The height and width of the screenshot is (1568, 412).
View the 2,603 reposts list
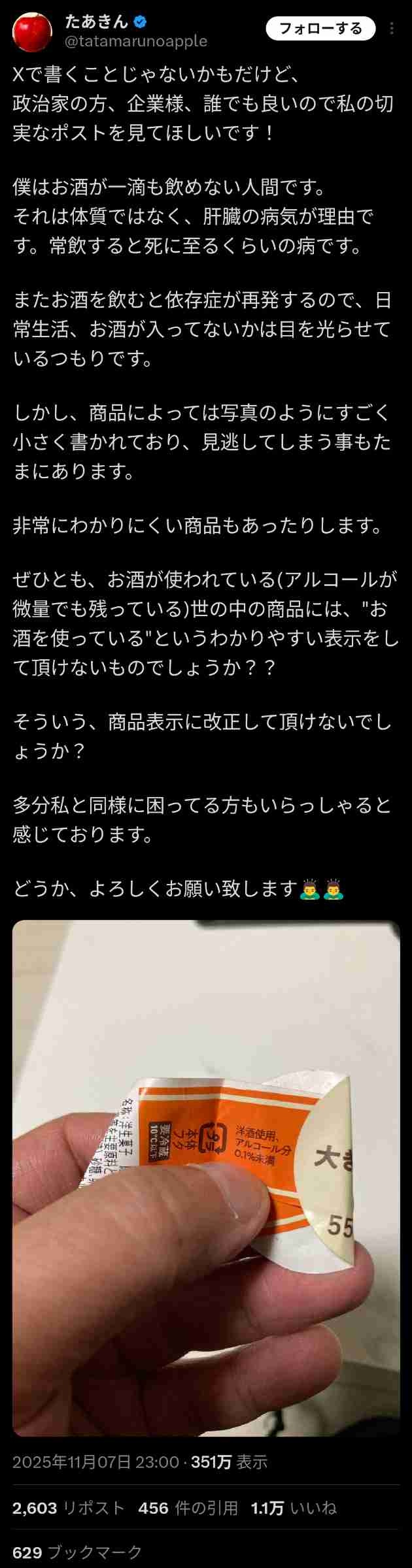[x=68, y=1507]
